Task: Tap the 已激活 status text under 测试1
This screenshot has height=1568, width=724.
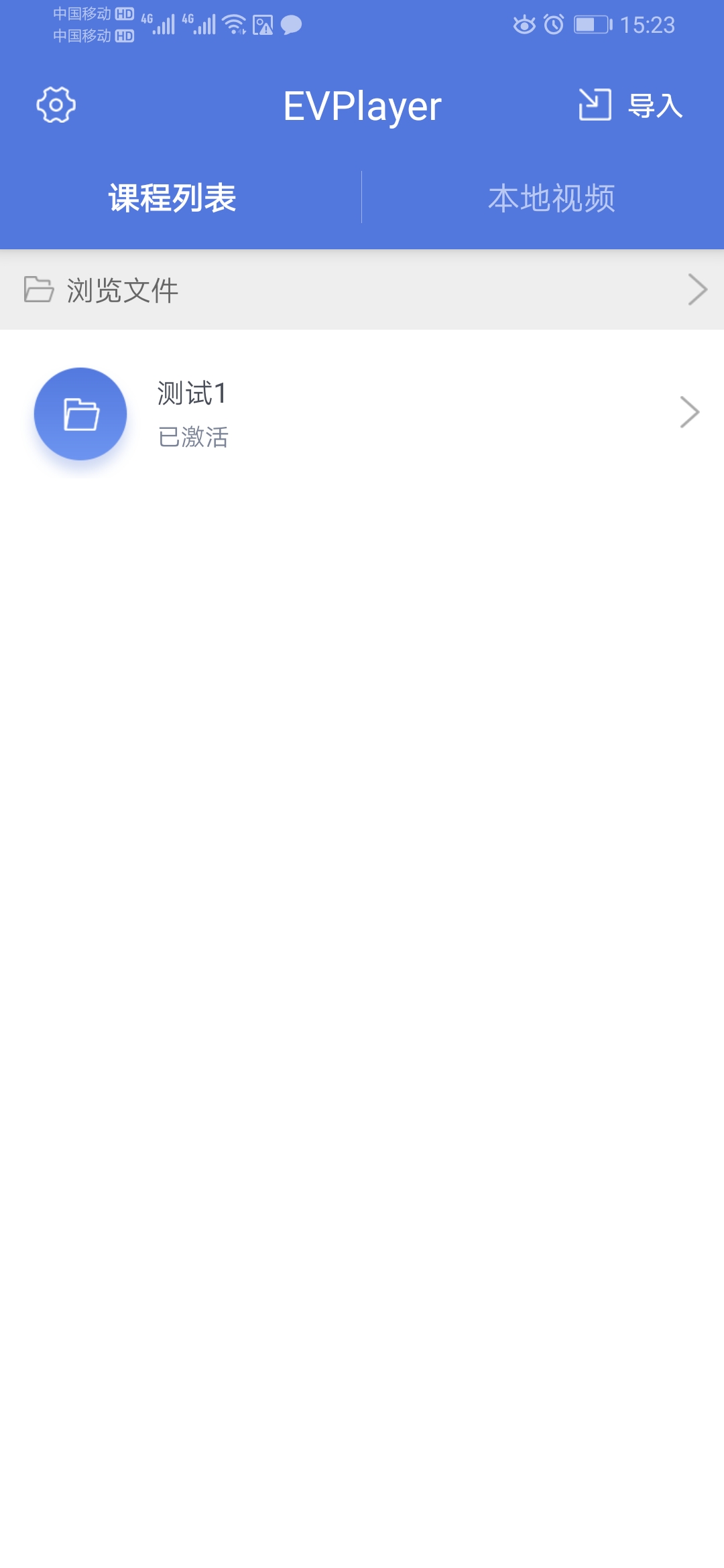Action: [194, 438]
